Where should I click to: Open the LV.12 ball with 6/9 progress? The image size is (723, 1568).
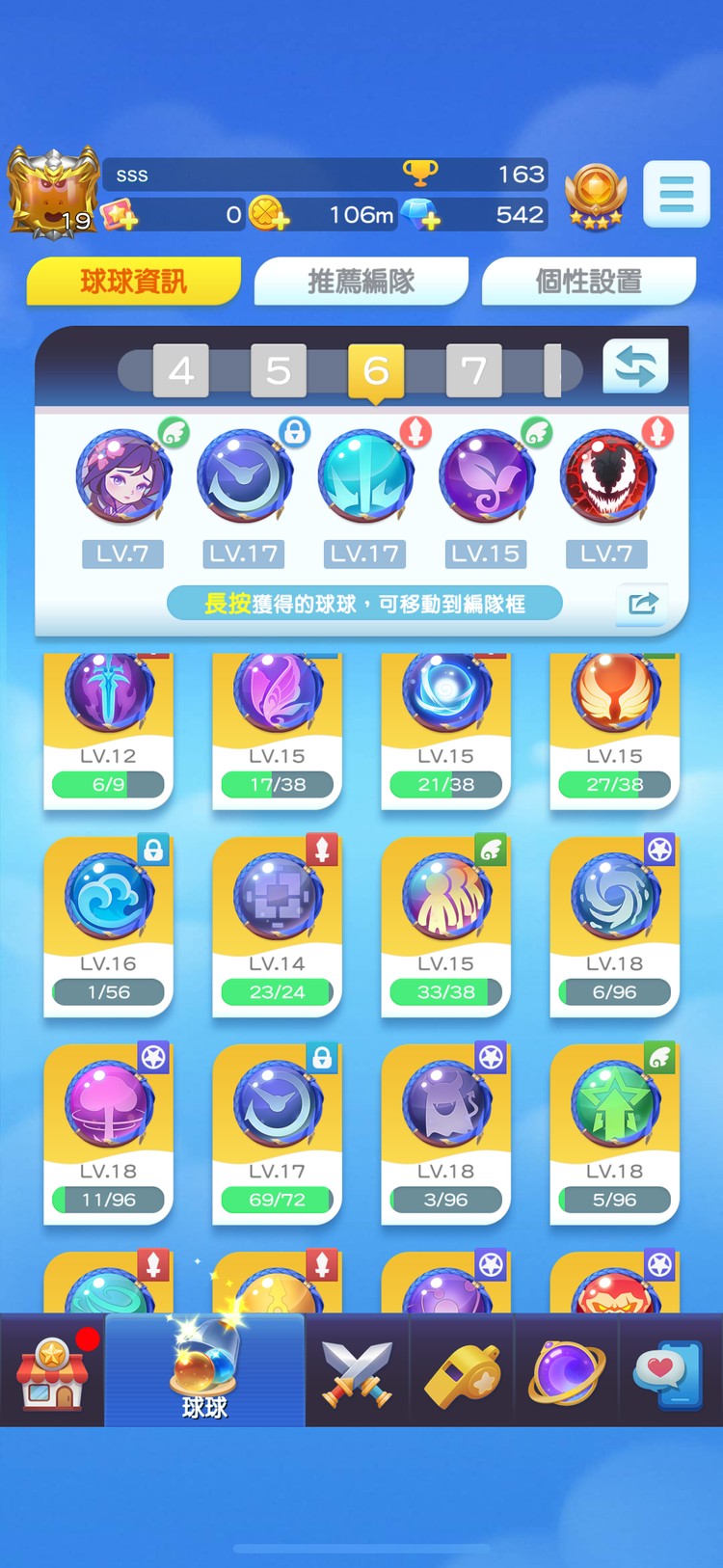pos(108,728)
